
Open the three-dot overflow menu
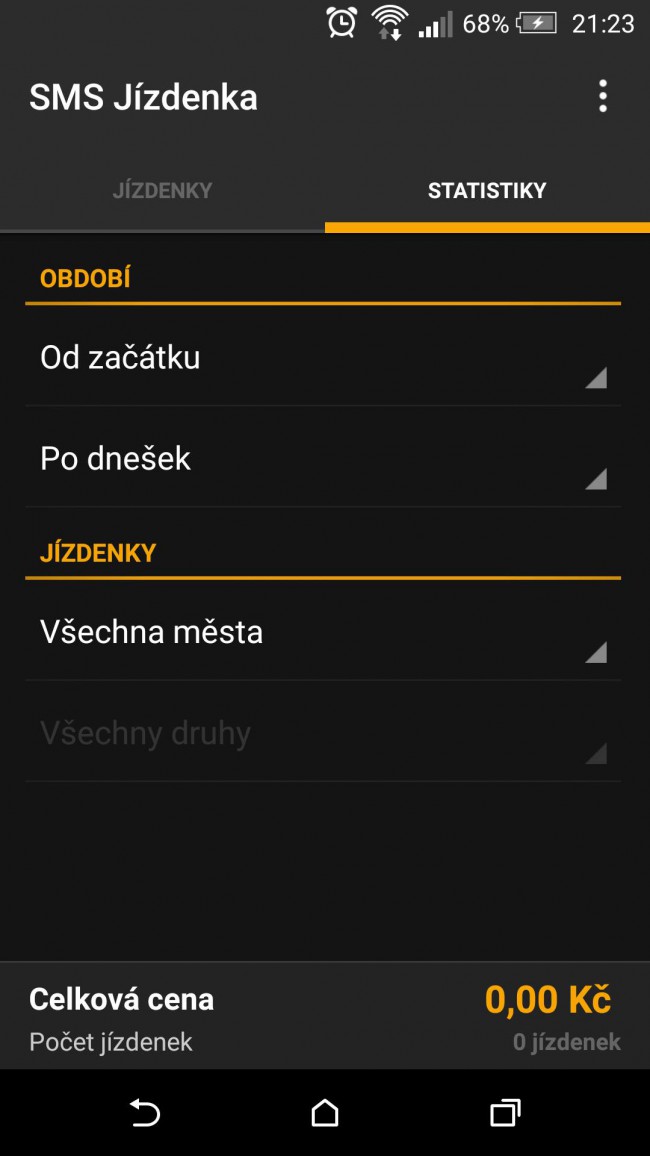click(x=602, y=97)
